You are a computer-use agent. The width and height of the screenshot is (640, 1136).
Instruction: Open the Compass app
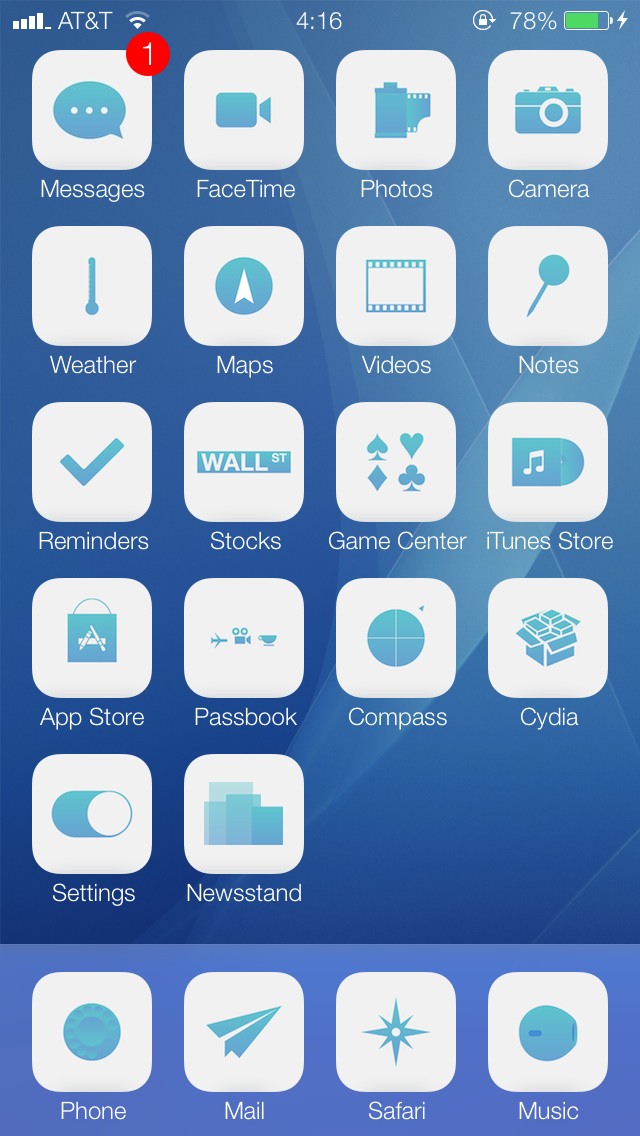(x=396, y=638)
